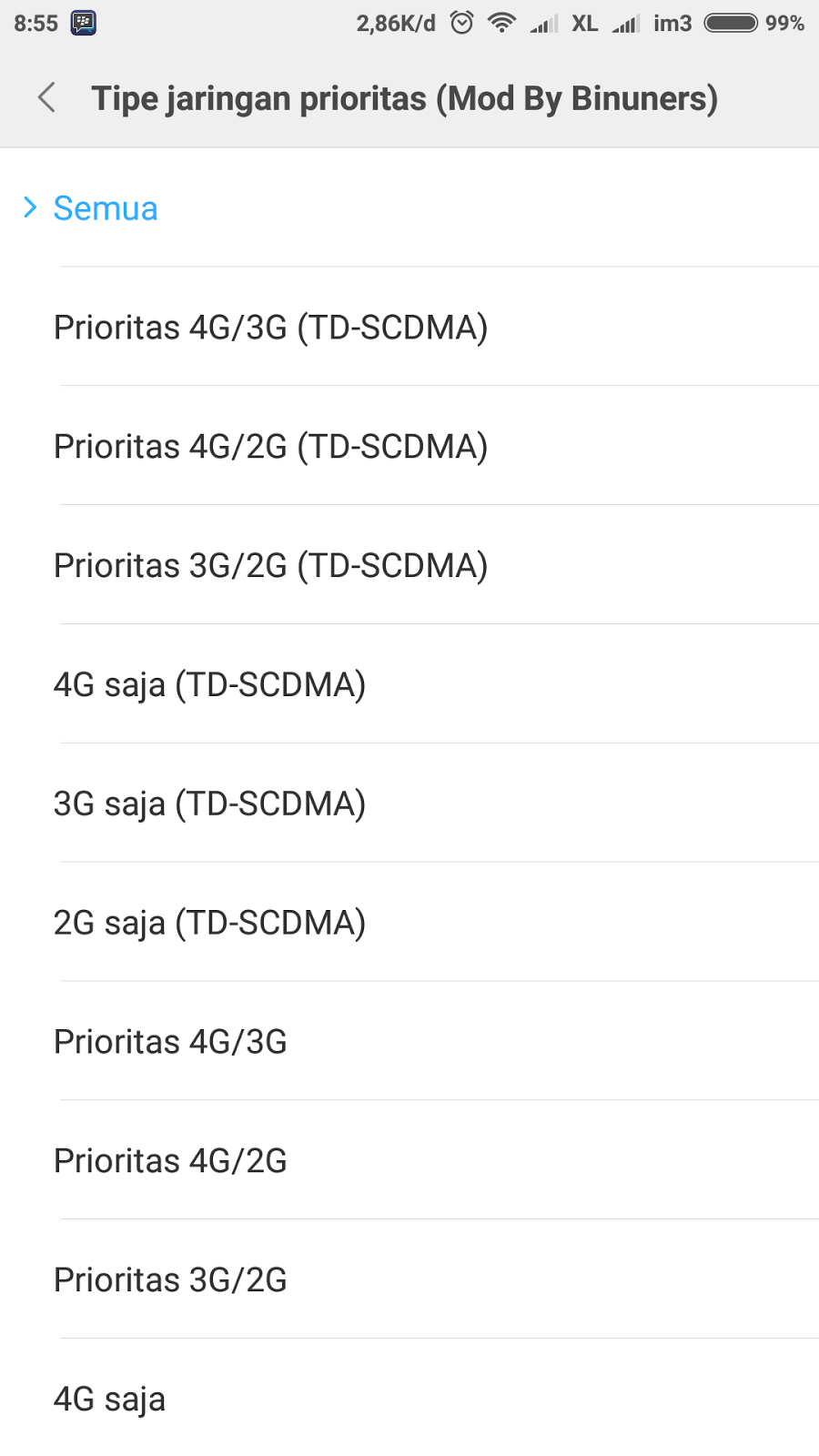Pick Prioritas 3G/2G (TD-SCDMA)
Viewport: 819px width, 1456px height.
(x=270, y=566)
